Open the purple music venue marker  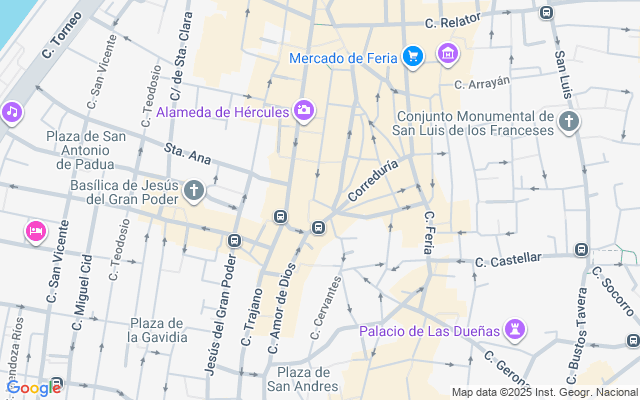pyautogui.click(x=11, y=111)
